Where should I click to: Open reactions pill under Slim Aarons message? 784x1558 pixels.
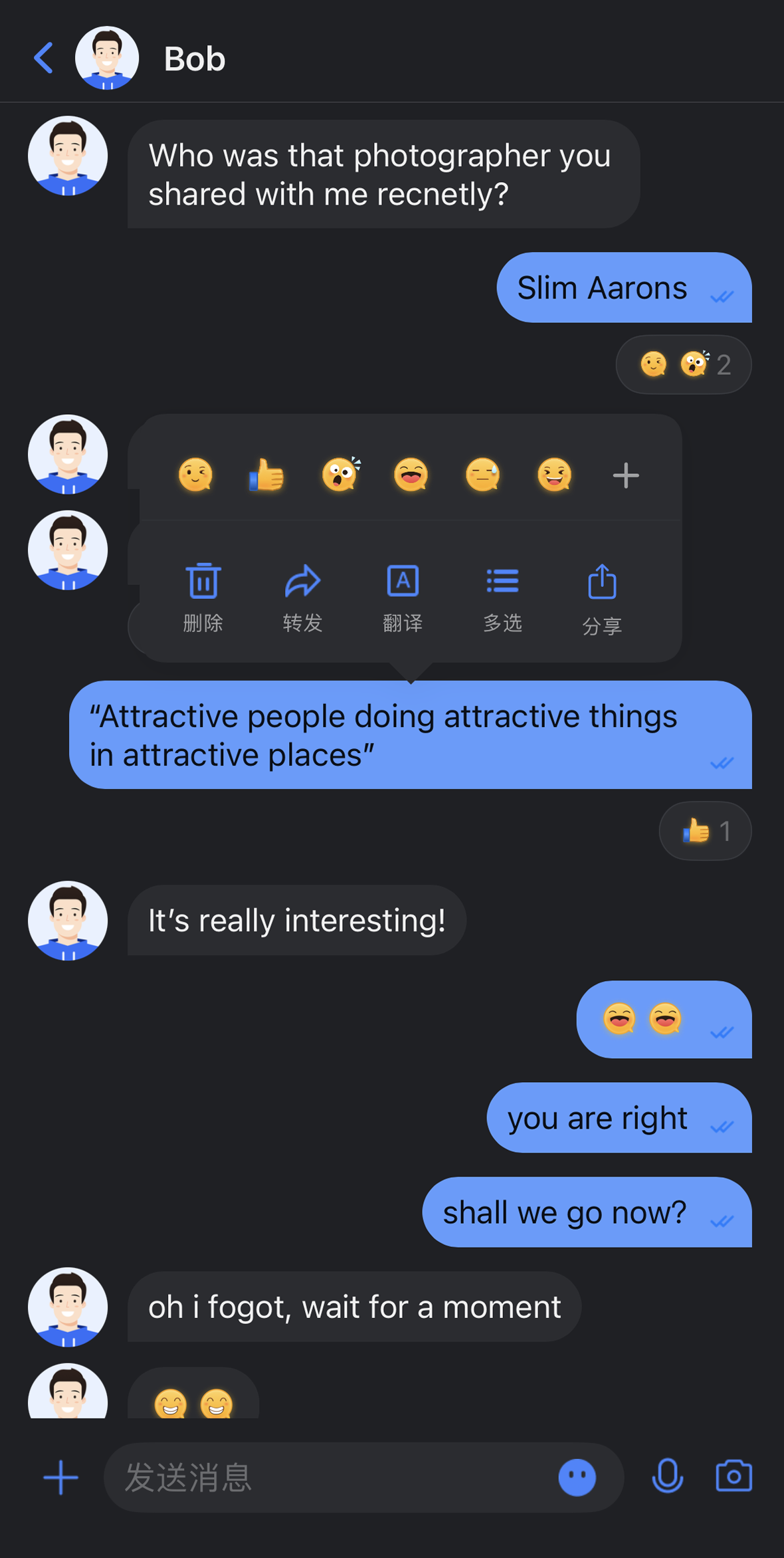coord(684,364)
